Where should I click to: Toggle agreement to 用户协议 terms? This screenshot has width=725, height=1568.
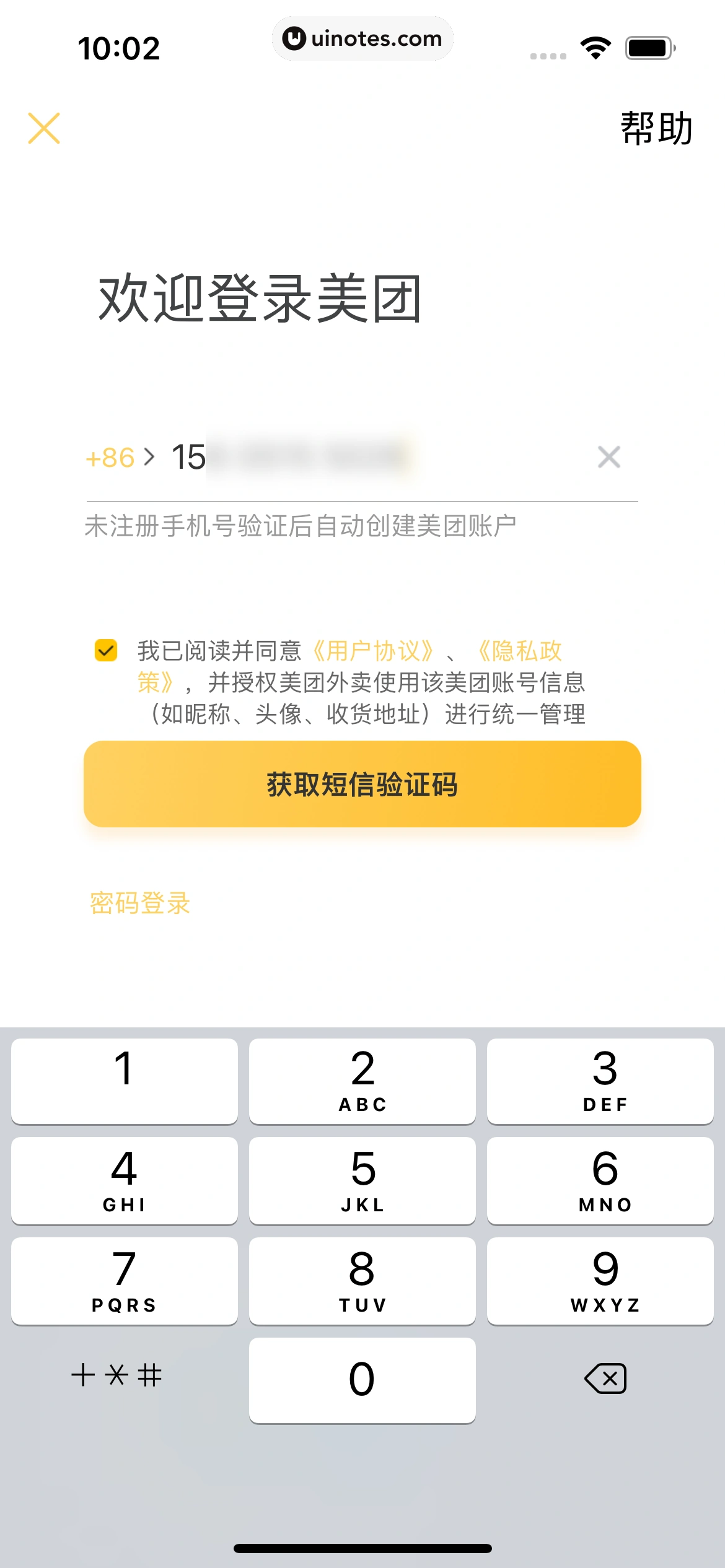372,651
